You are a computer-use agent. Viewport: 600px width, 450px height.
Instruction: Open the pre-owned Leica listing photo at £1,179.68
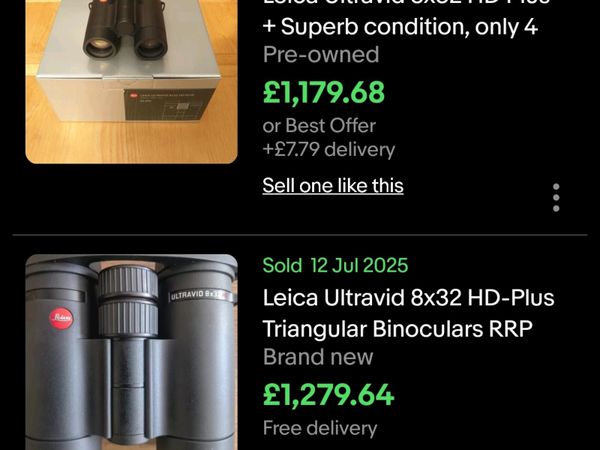[131, 80]
